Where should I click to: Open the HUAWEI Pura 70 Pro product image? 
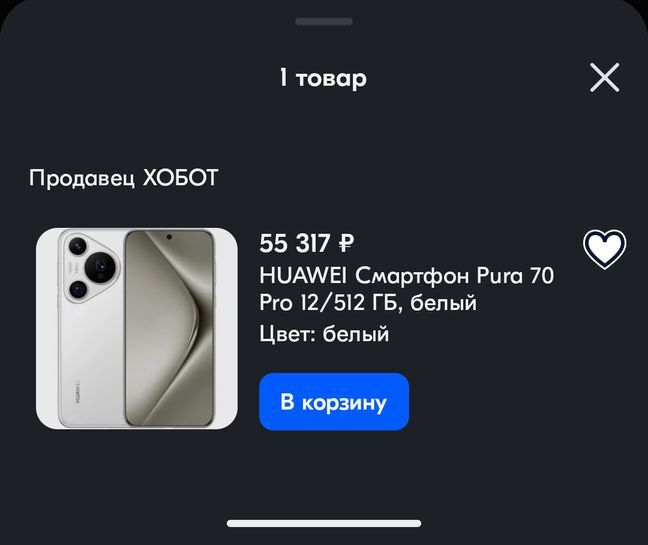coord(137,329)
